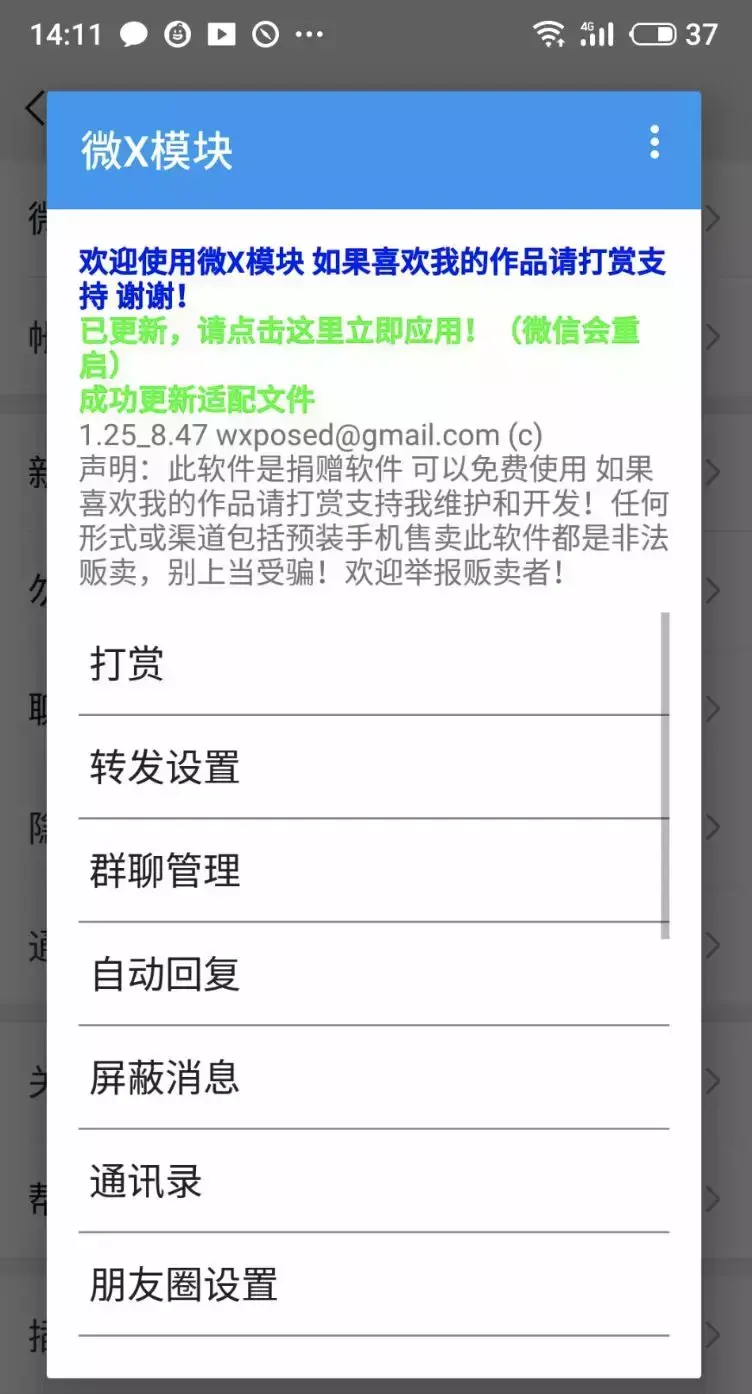Open the overflow menu in the 微X模块 header

coord(654,143)
